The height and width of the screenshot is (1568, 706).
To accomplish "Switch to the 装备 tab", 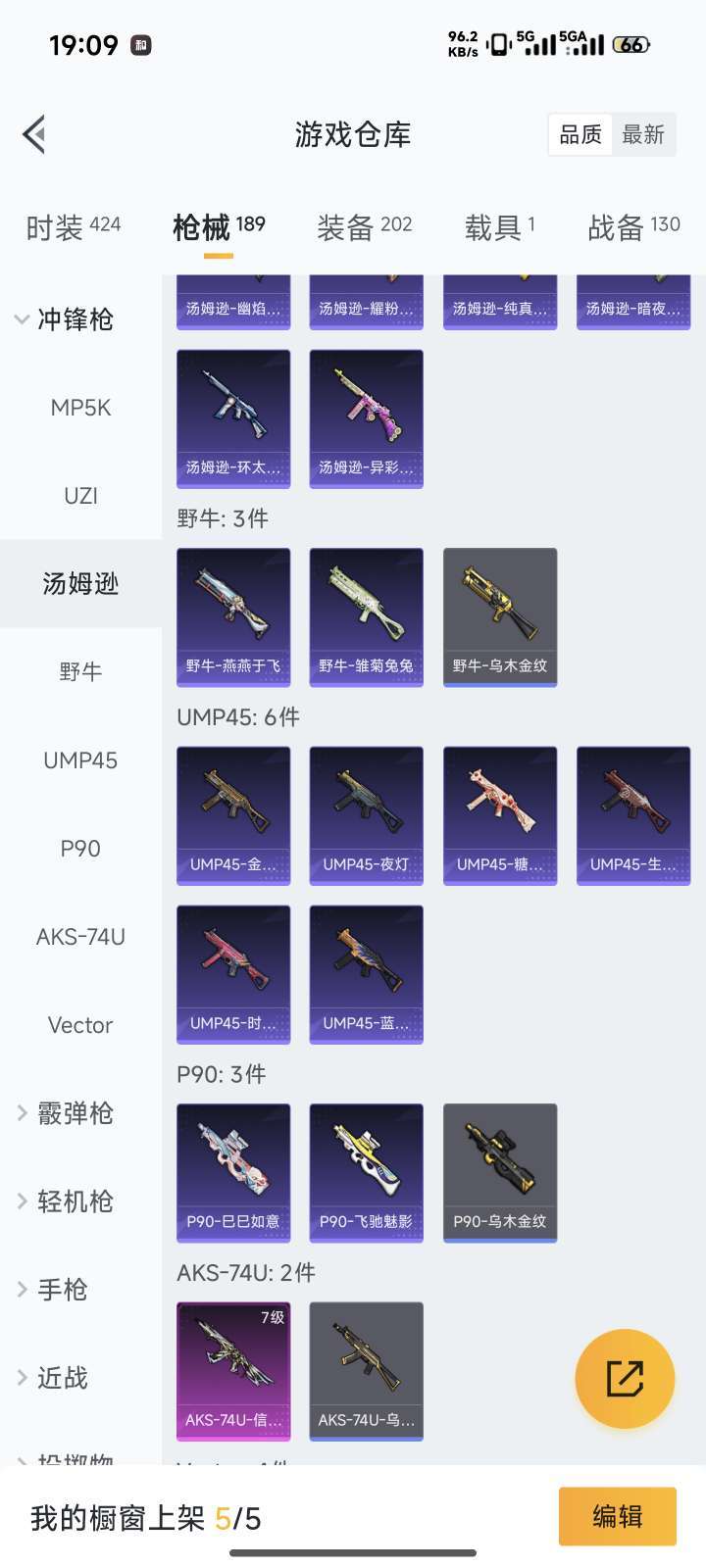I will point(364,227).
